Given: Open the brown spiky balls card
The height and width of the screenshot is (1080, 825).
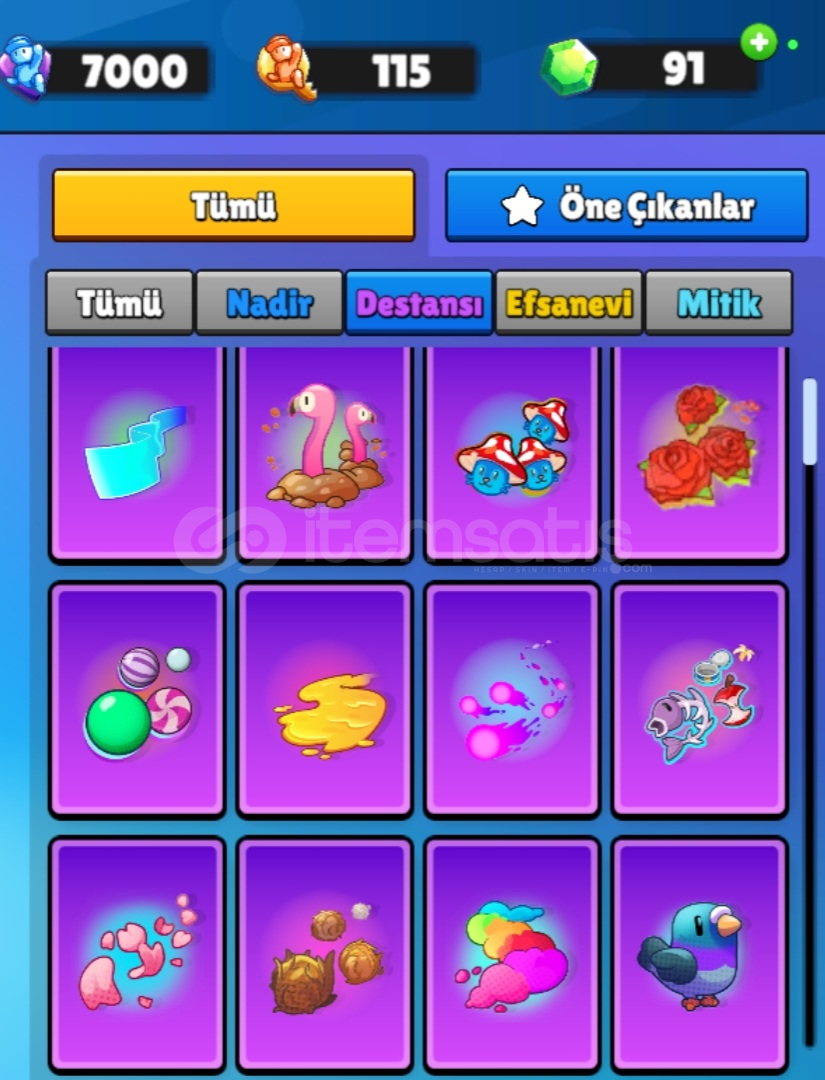Looking at the screenshot, I should coord(325,955).
